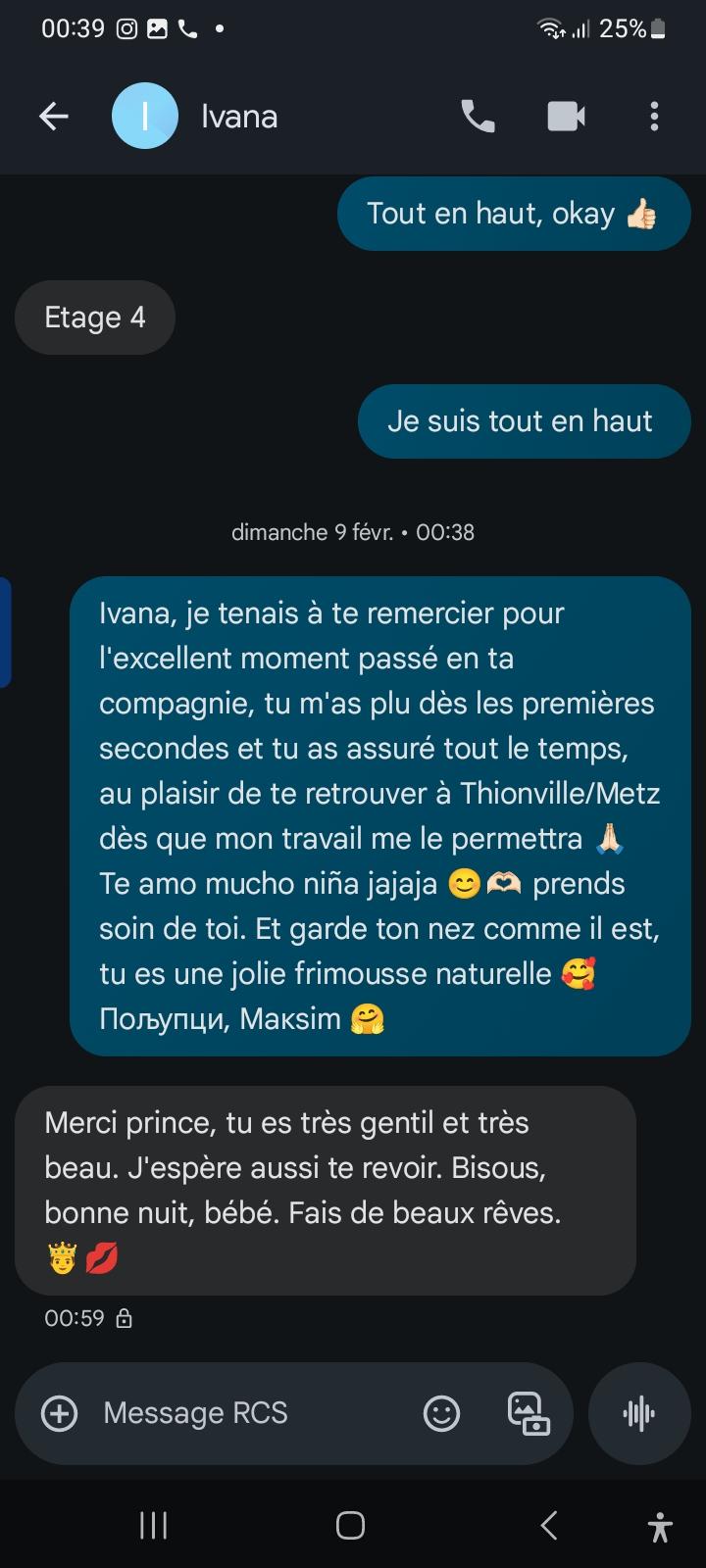
Task: Open the emoji picker
Action: coord(441,1413)
